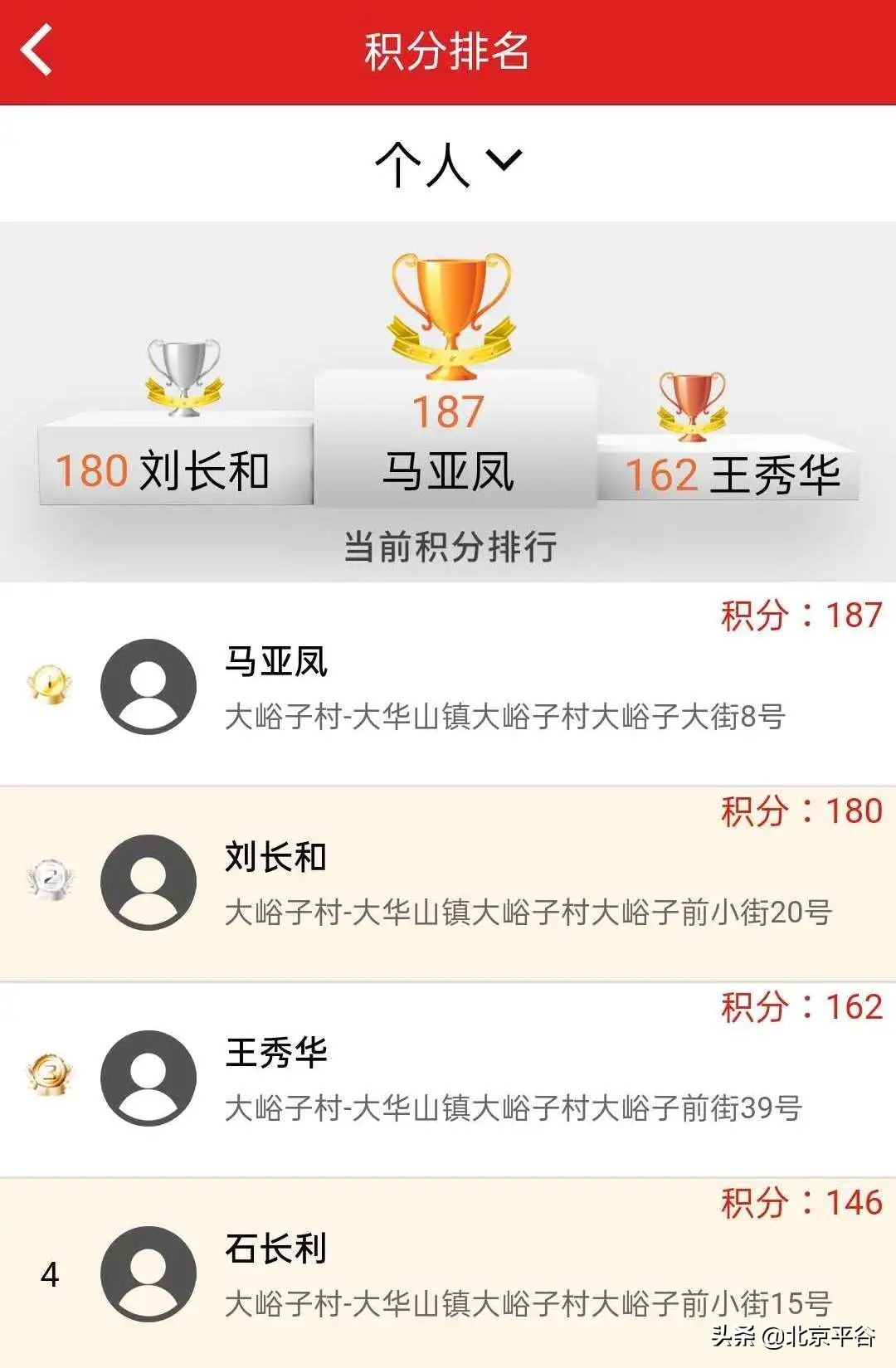
Task: Open 王秀华's ranking entry
Action: (x=448, y=1074)
